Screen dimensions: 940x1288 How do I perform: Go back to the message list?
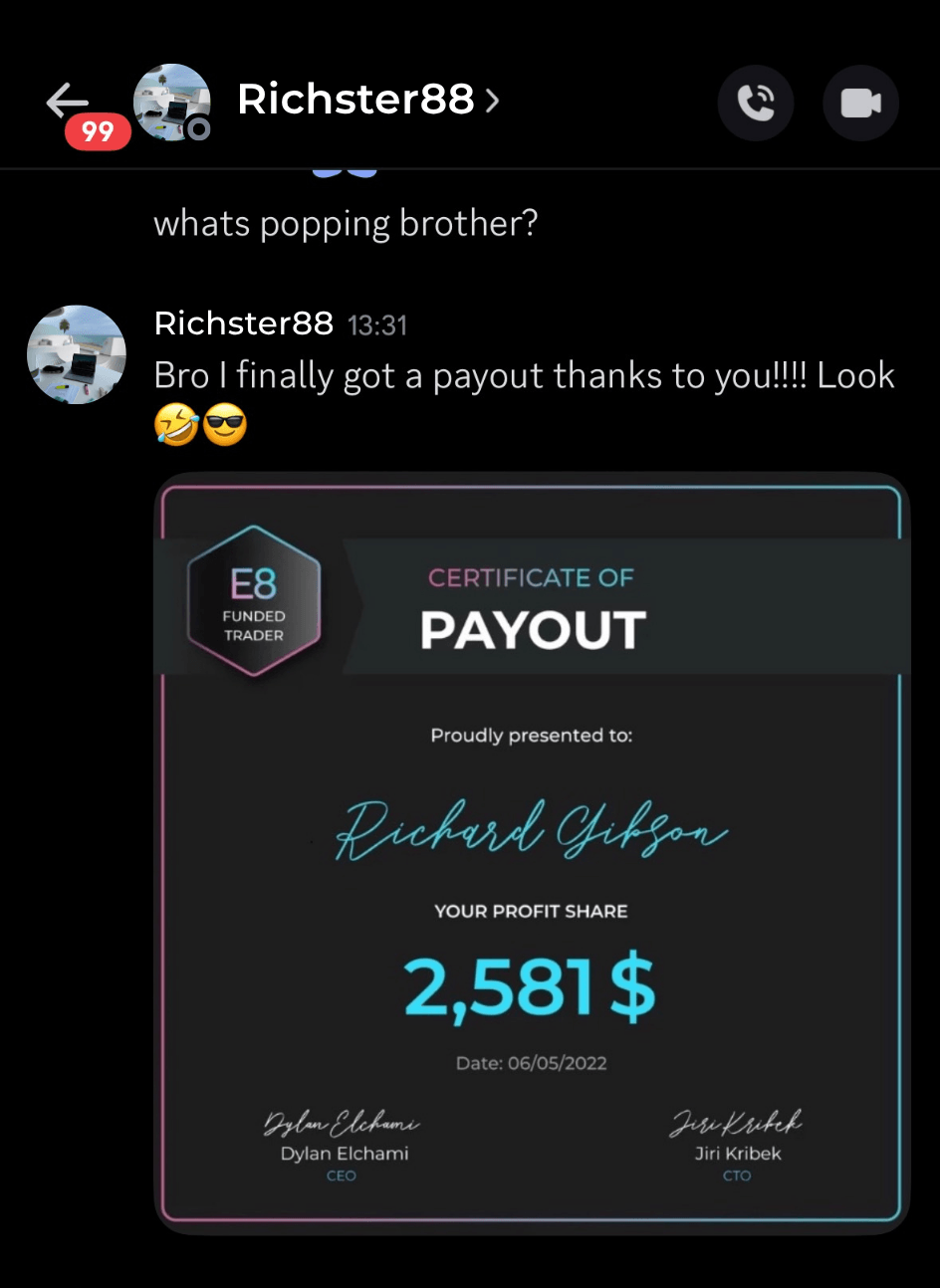[68, 101]
